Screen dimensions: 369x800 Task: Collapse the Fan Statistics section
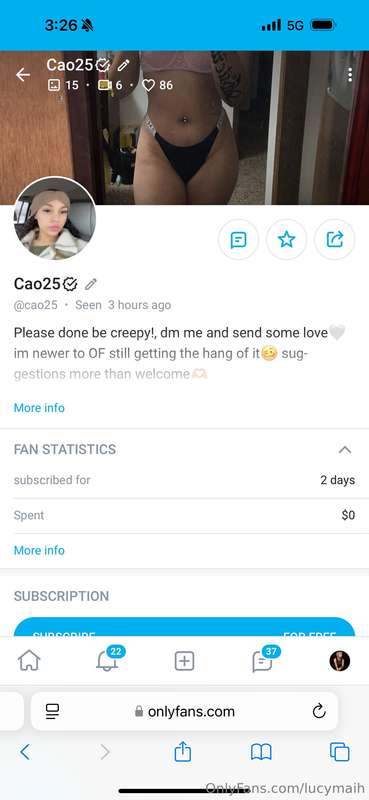click(x=345, y=449)
